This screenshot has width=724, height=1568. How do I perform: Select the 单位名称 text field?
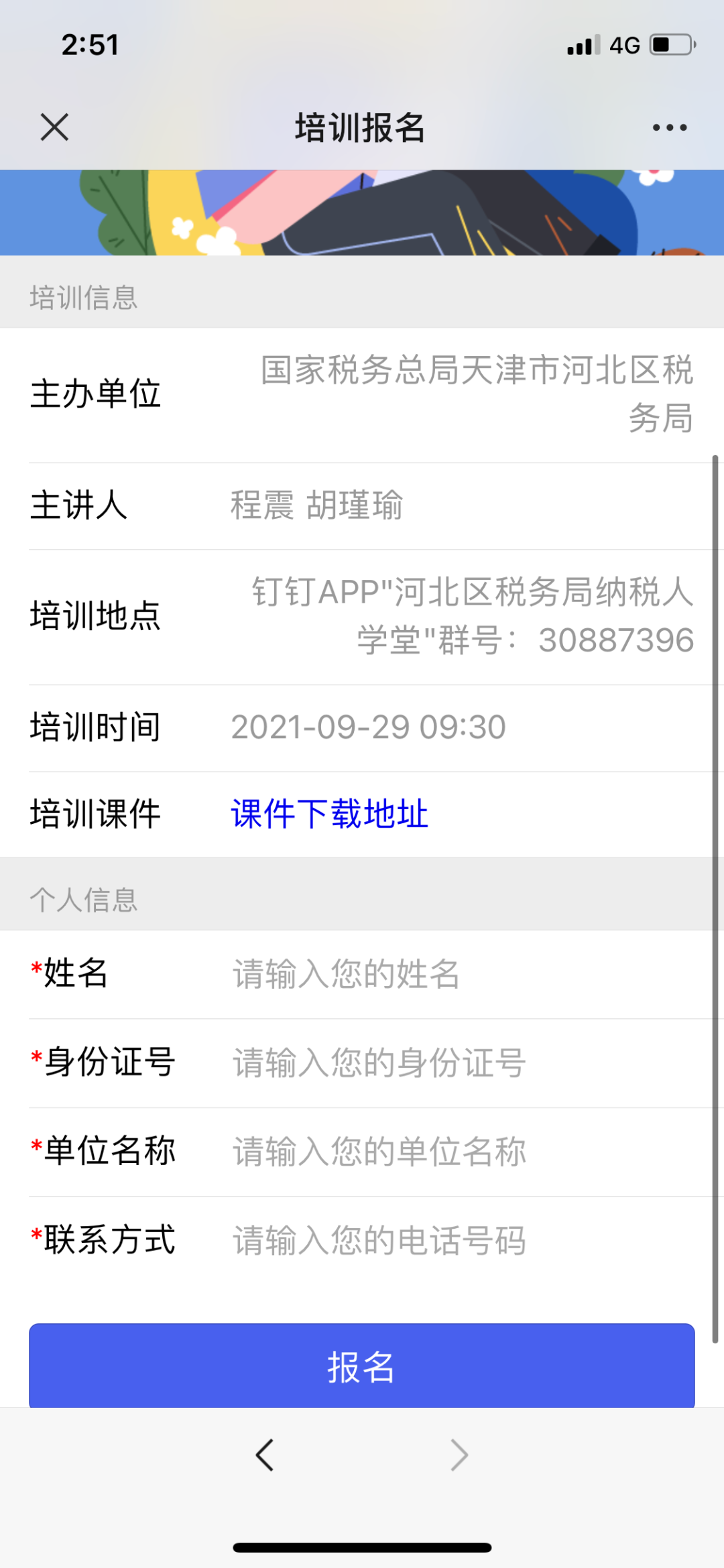coord(456,1152)
